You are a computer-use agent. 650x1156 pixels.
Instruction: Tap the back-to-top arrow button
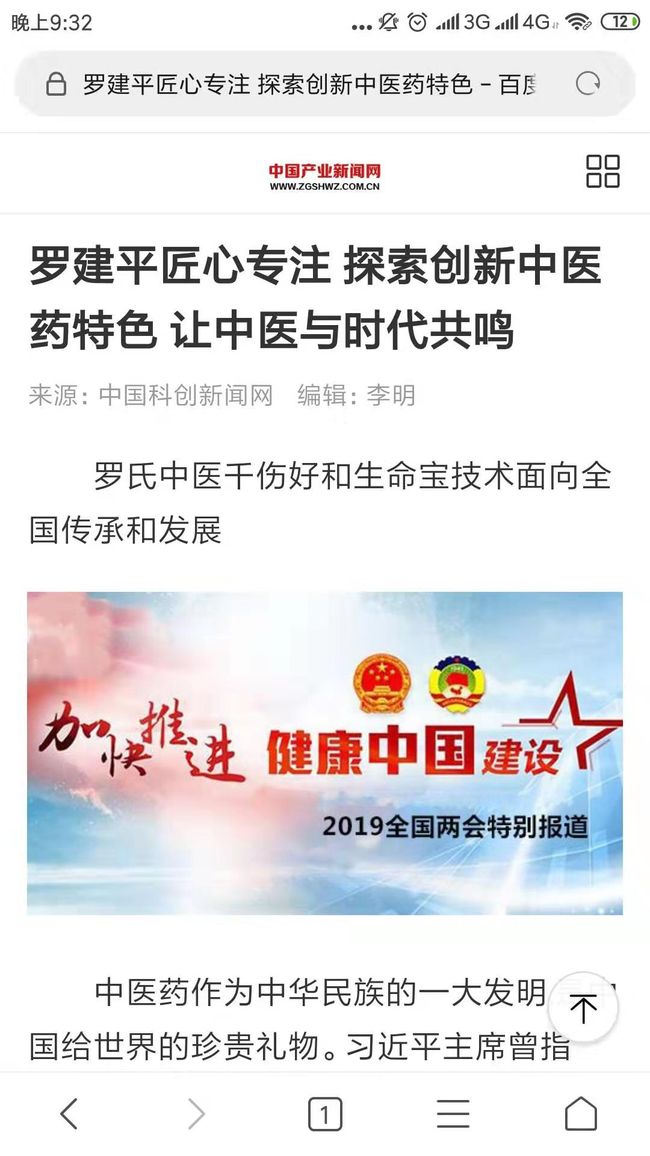tap(583, 1008)
